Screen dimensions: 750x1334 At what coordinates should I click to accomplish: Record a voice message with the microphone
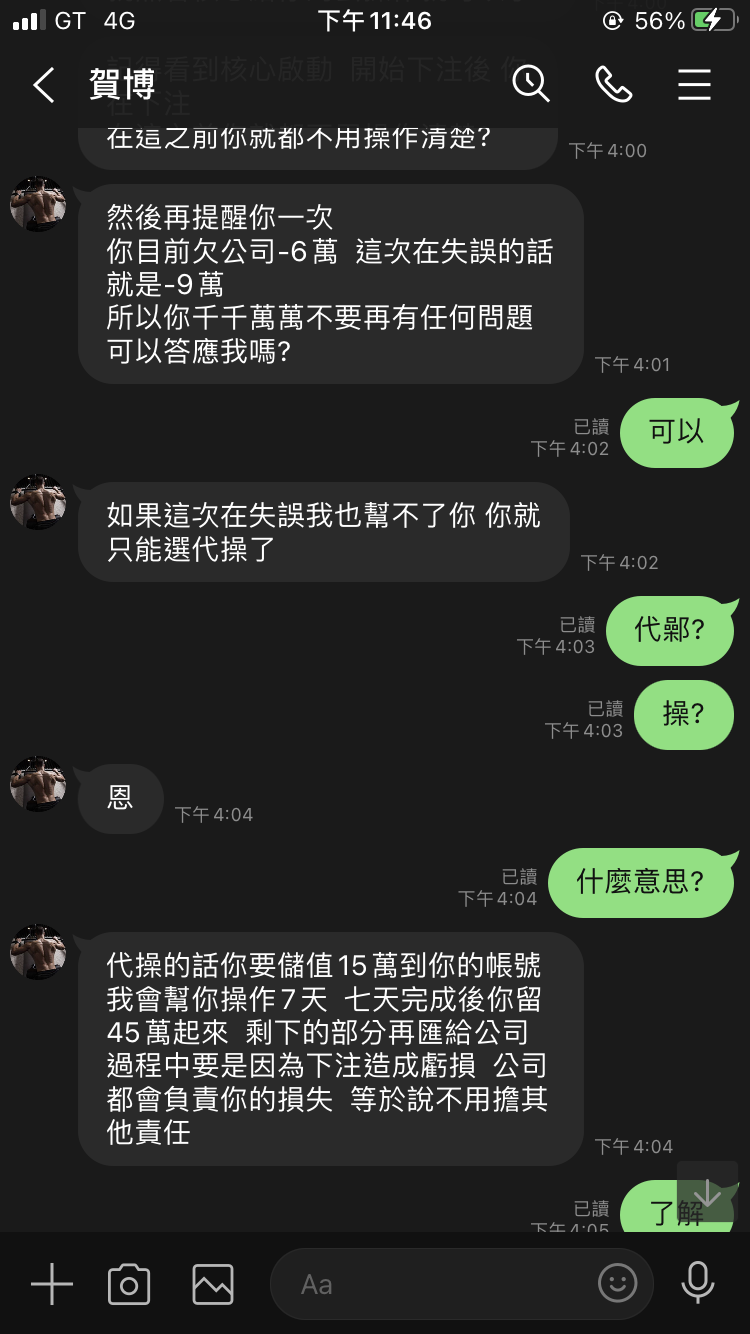tap(697, 1283)
